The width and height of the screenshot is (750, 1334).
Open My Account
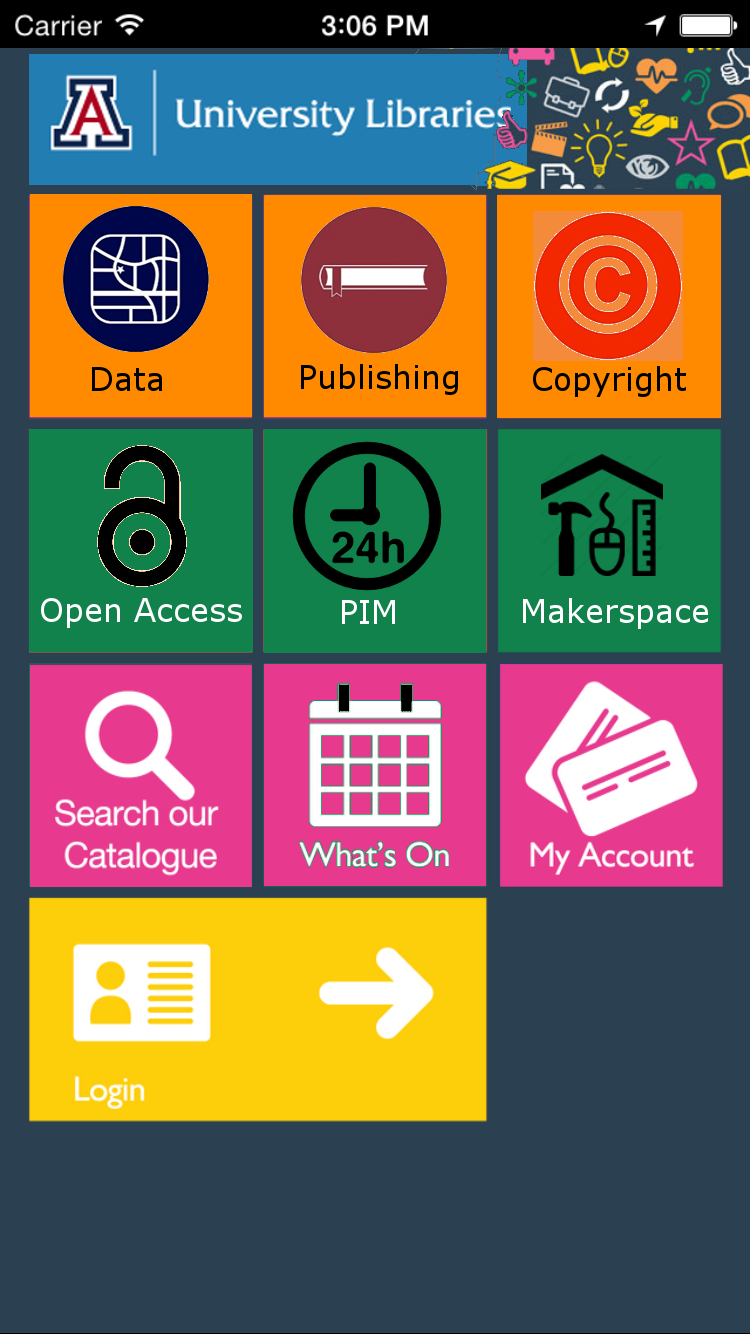(x=610, y=775)
